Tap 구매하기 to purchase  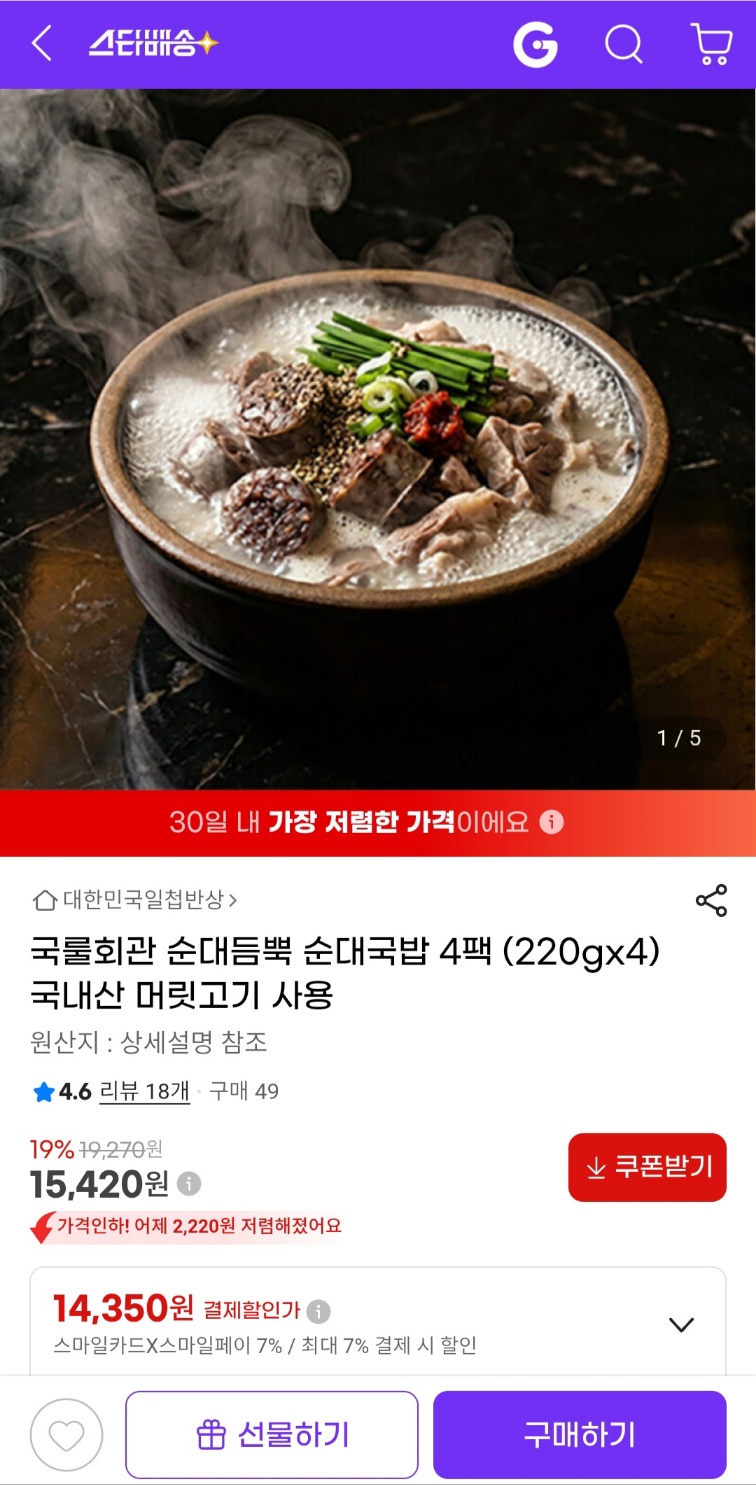click(x=579, y=1435)
